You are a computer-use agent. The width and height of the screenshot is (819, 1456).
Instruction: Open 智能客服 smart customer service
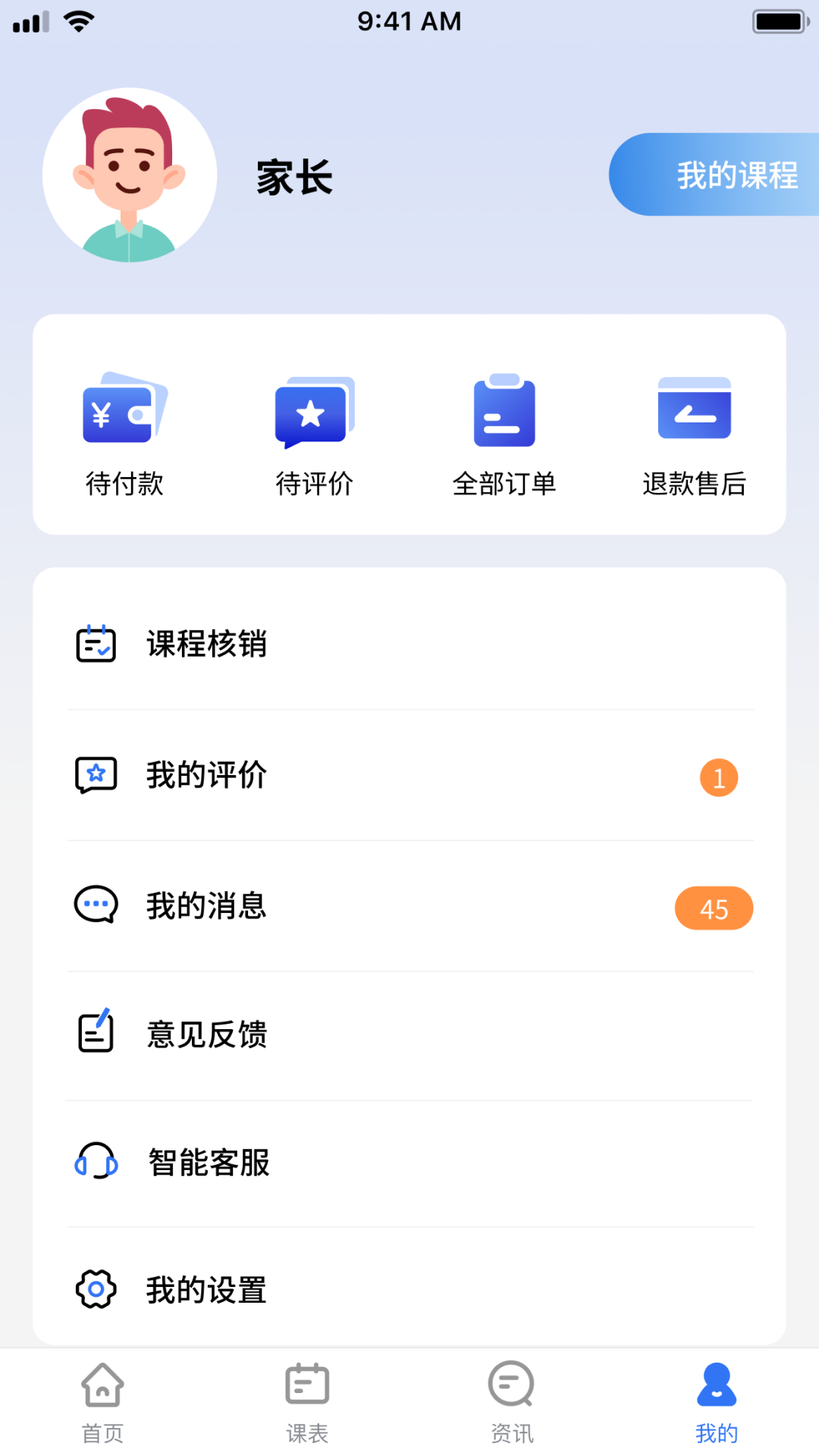95,1162
